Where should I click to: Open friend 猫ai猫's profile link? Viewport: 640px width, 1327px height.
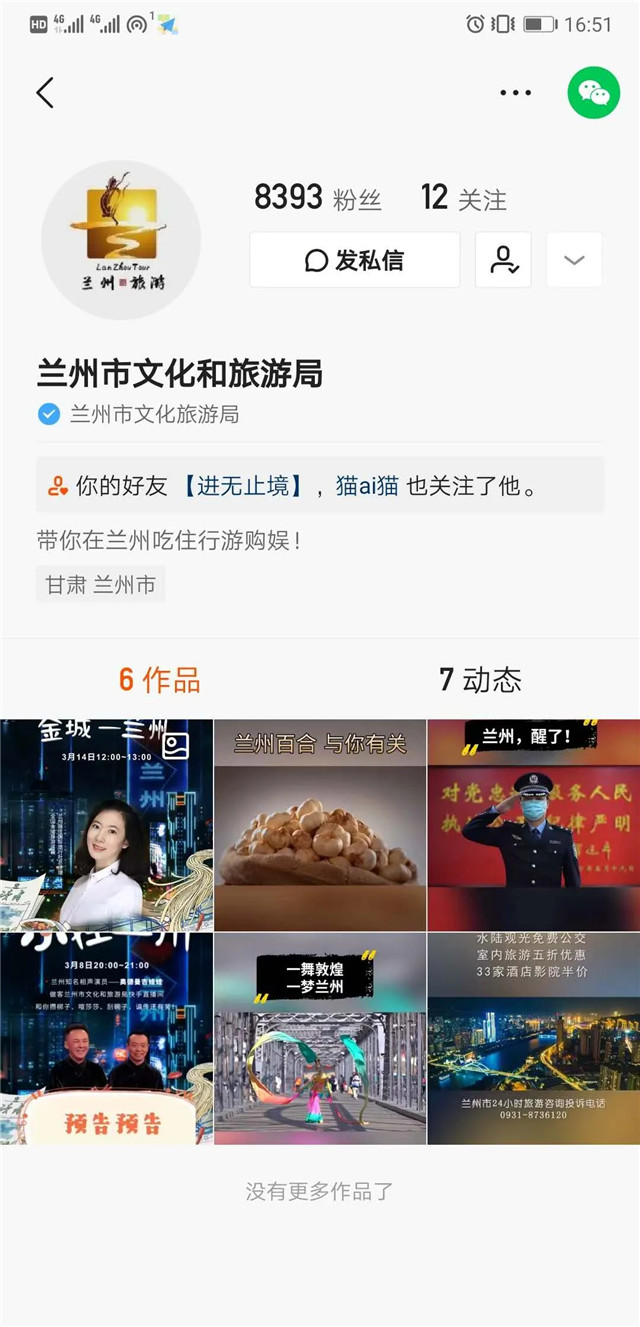coord(366,487)
